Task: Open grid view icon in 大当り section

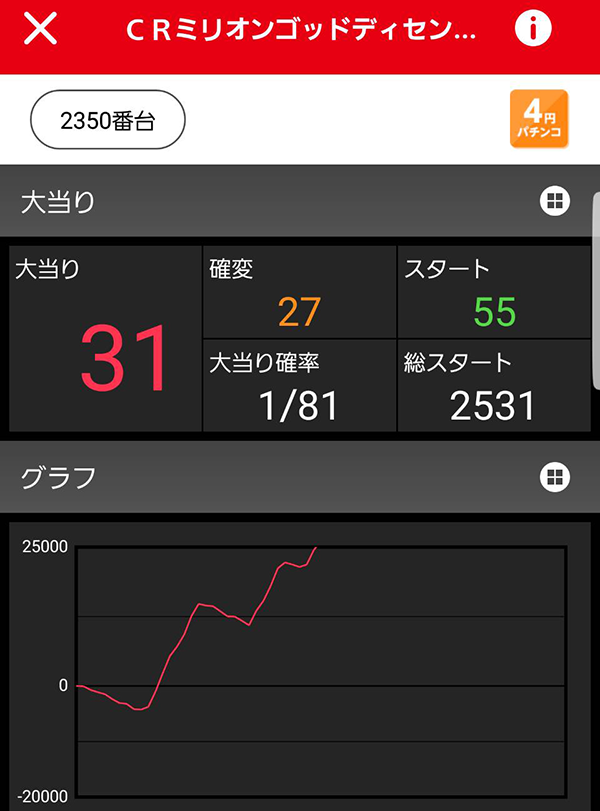Action: 554,202
